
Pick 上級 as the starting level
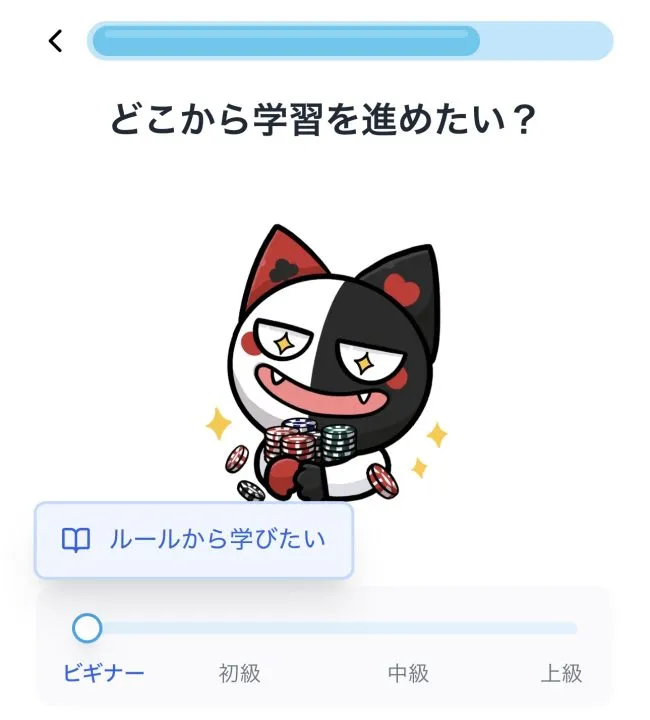coord(561,673)
